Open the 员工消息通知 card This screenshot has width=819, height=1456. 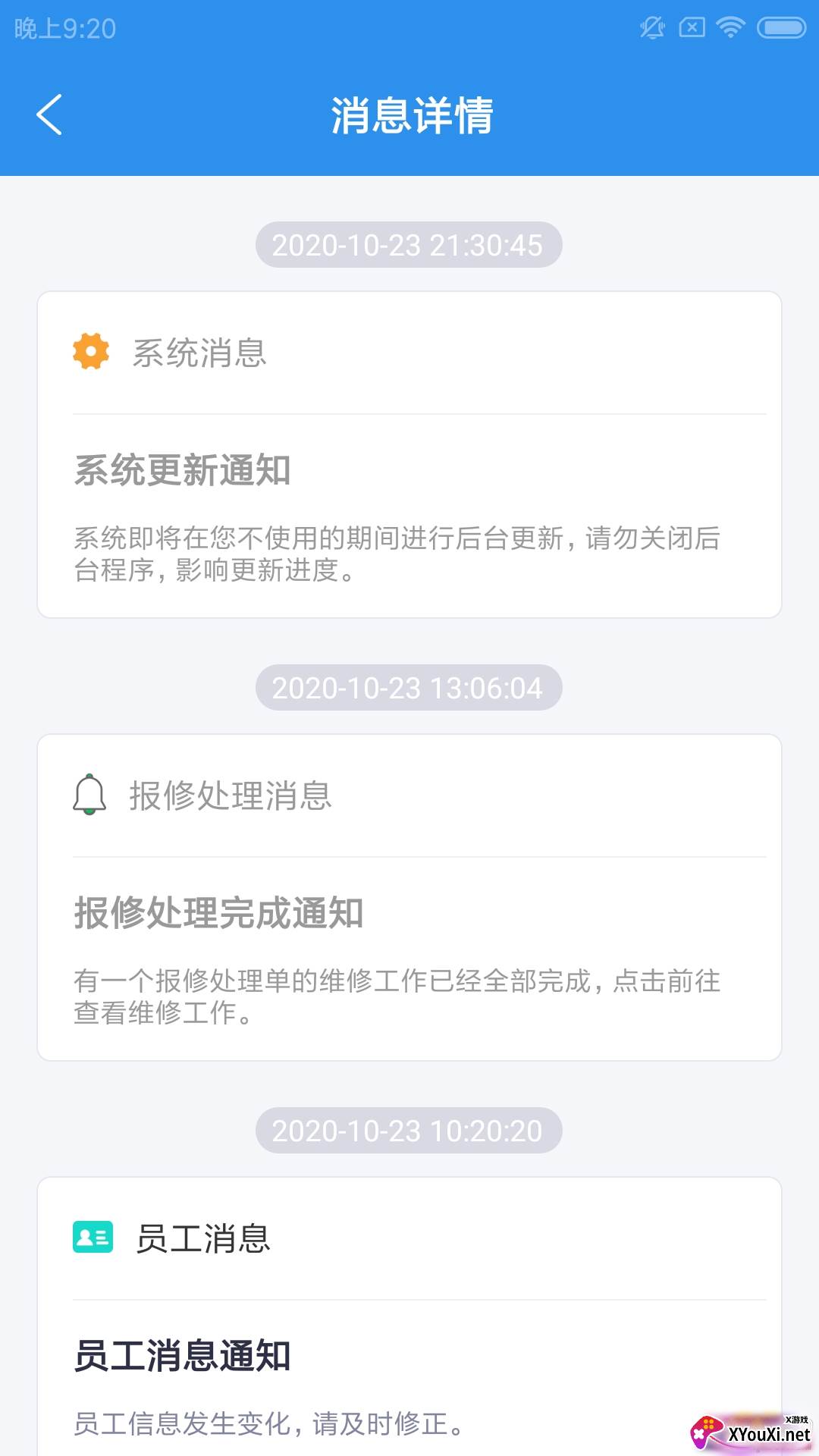coord(409,1365)
